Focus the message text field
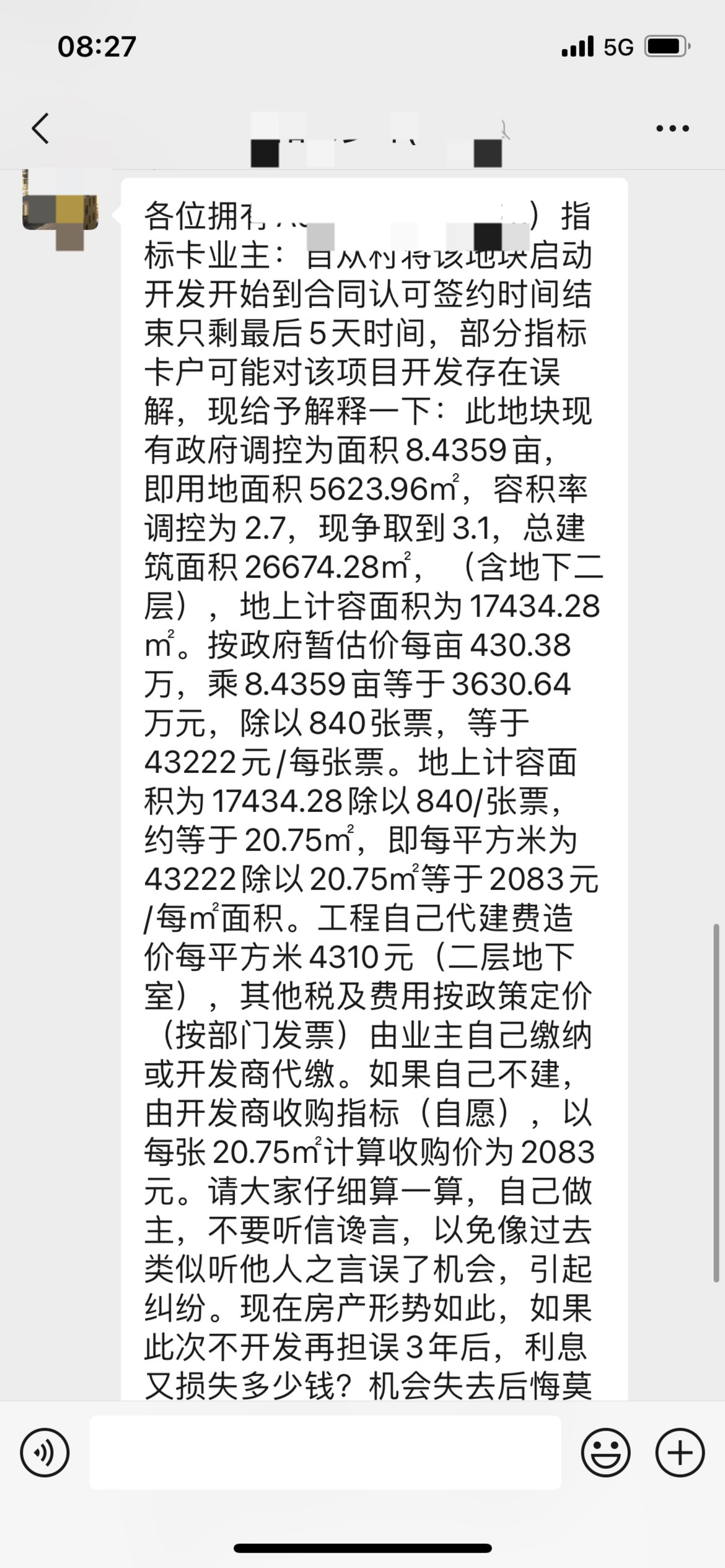This screenshot has height=1568, width=725. pos(325,1452)
